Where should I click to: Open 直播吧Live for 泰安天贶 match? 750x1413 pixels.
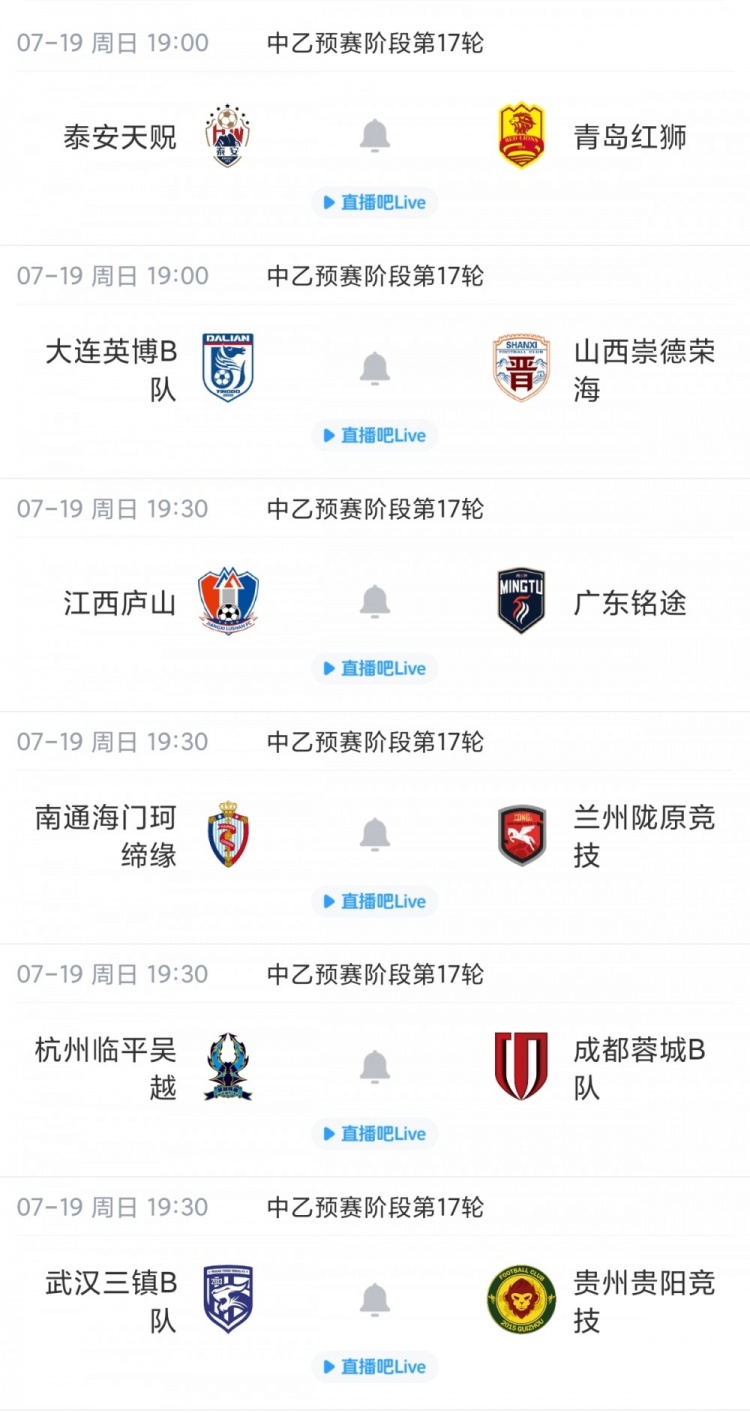(x=375, y=202)
